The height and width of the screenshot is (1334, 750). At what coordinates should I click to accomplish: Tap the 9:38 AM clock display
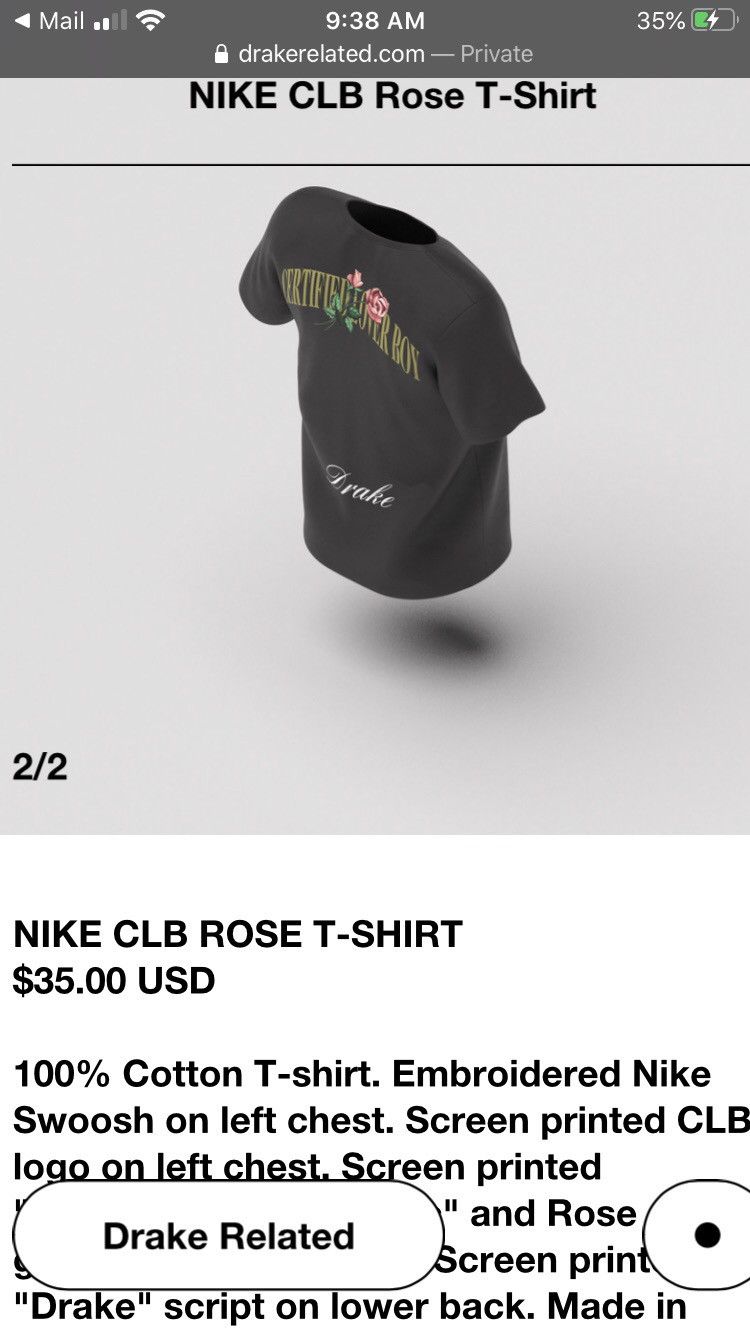[375, 19]
